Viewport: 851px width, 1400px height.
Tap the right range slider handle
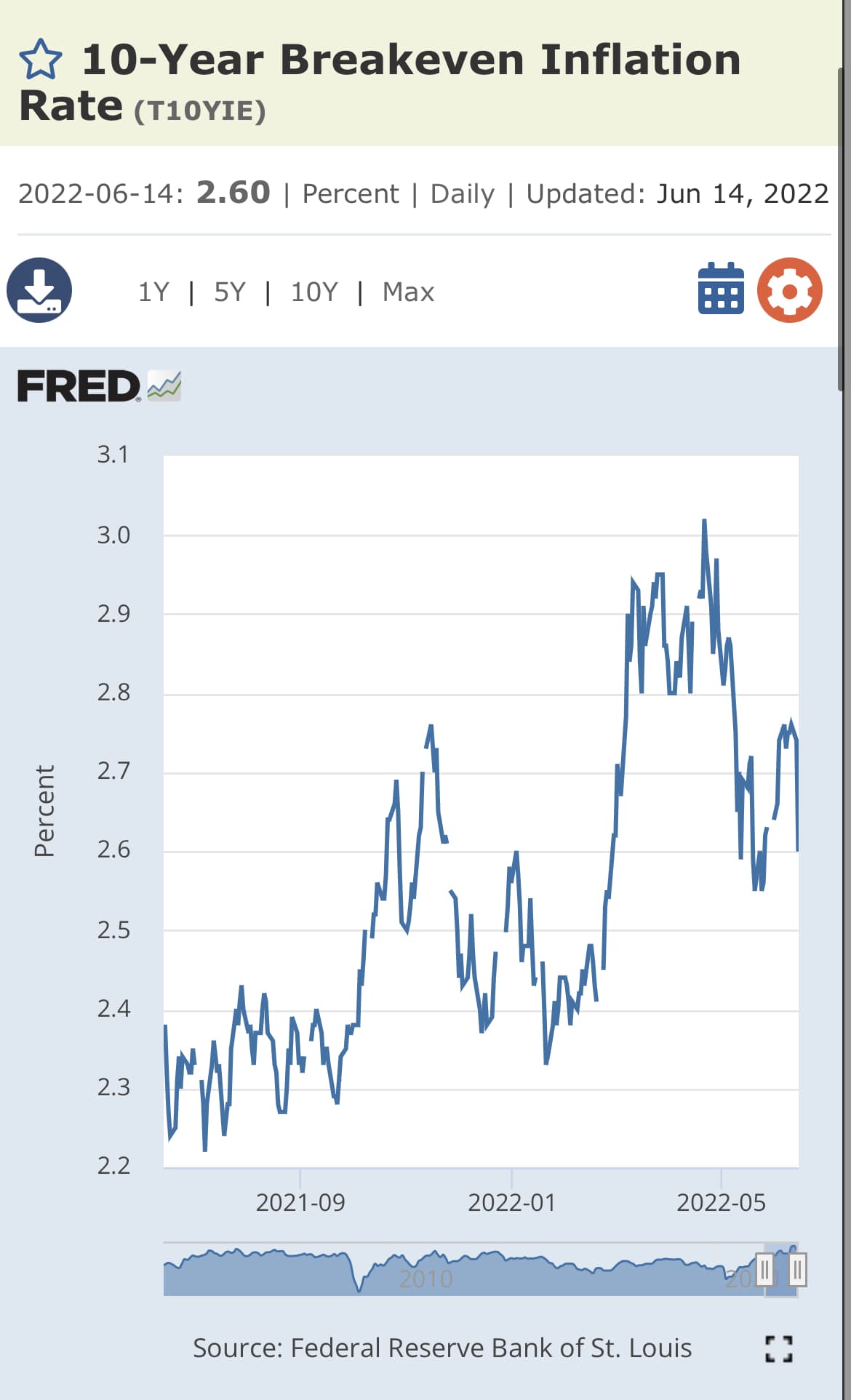pos(797,1271)
